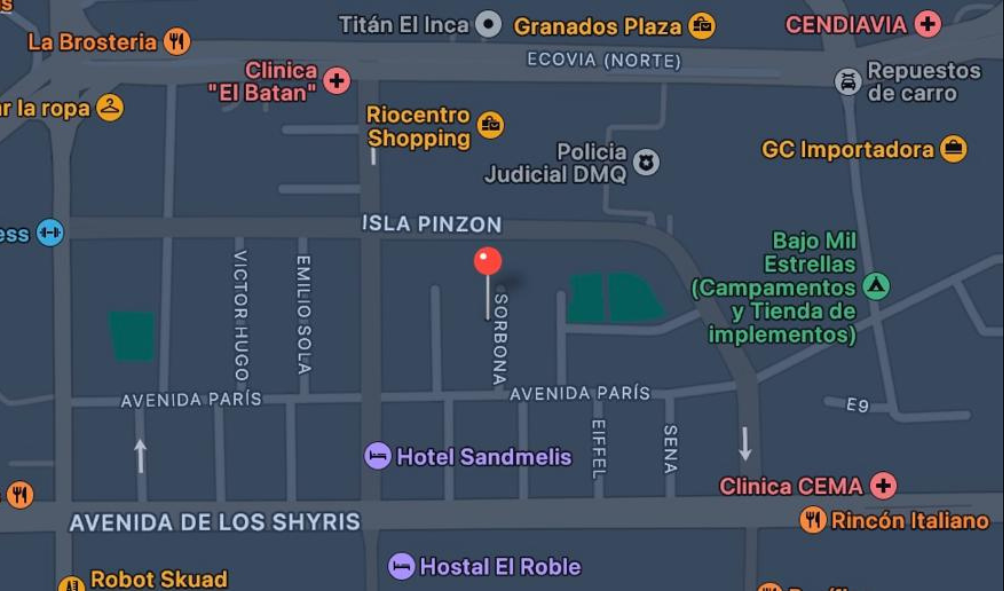
Task: Open the La Brosteria restaurant marker
Action: [177, 42]
